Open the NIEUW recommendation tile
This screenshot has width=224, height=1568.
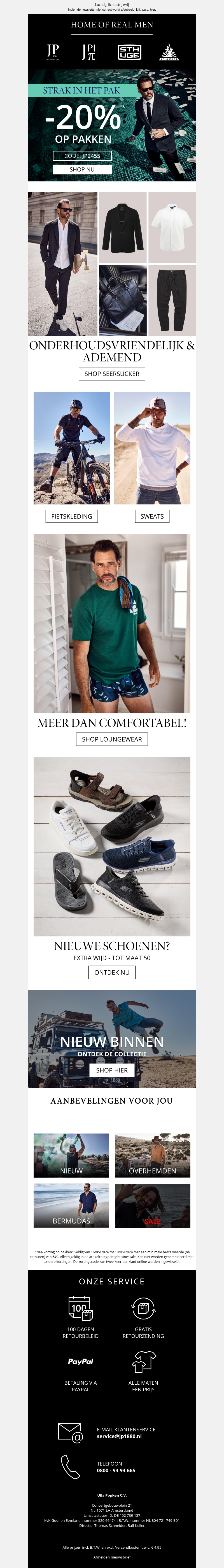click(71, 1155)
